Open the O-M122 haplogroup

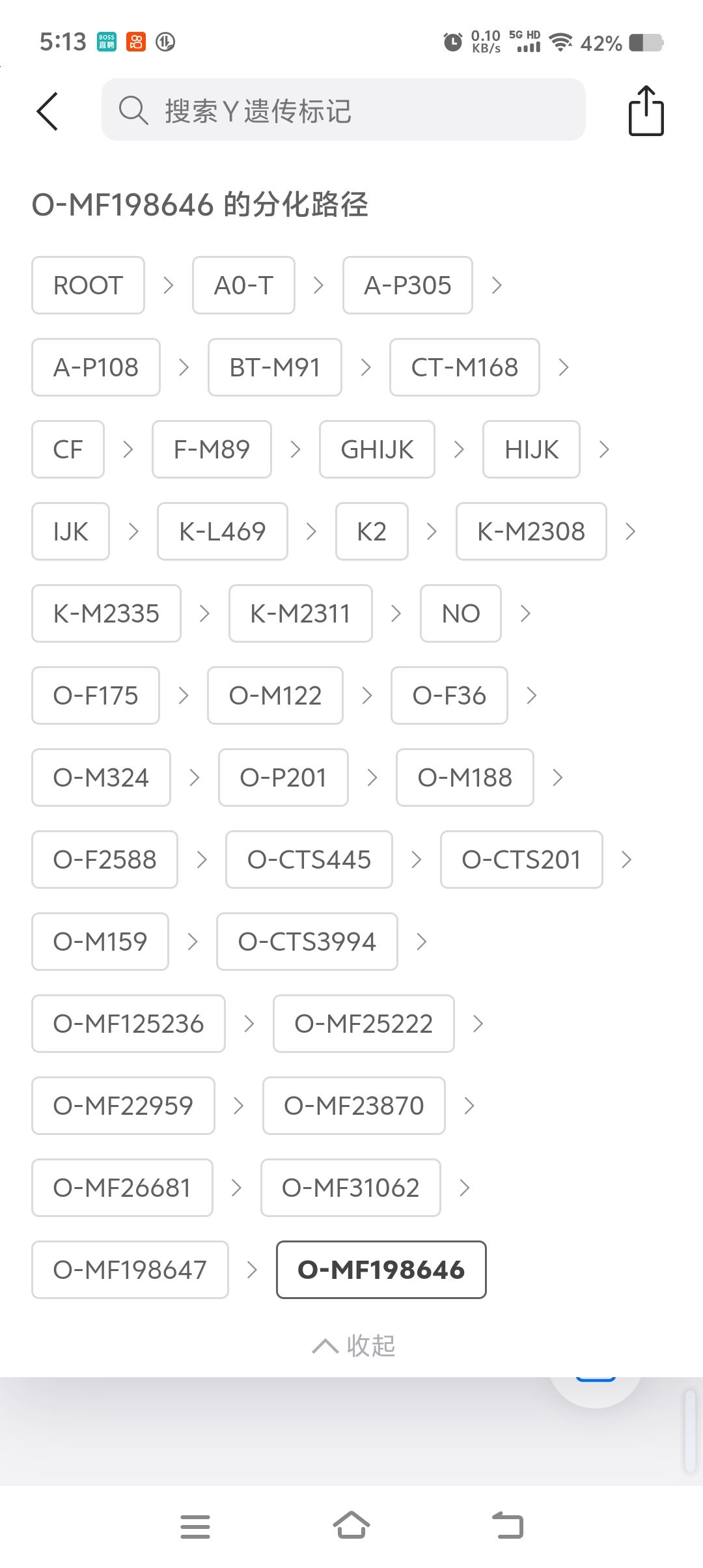pyautogui.click(x=275, y=695)
